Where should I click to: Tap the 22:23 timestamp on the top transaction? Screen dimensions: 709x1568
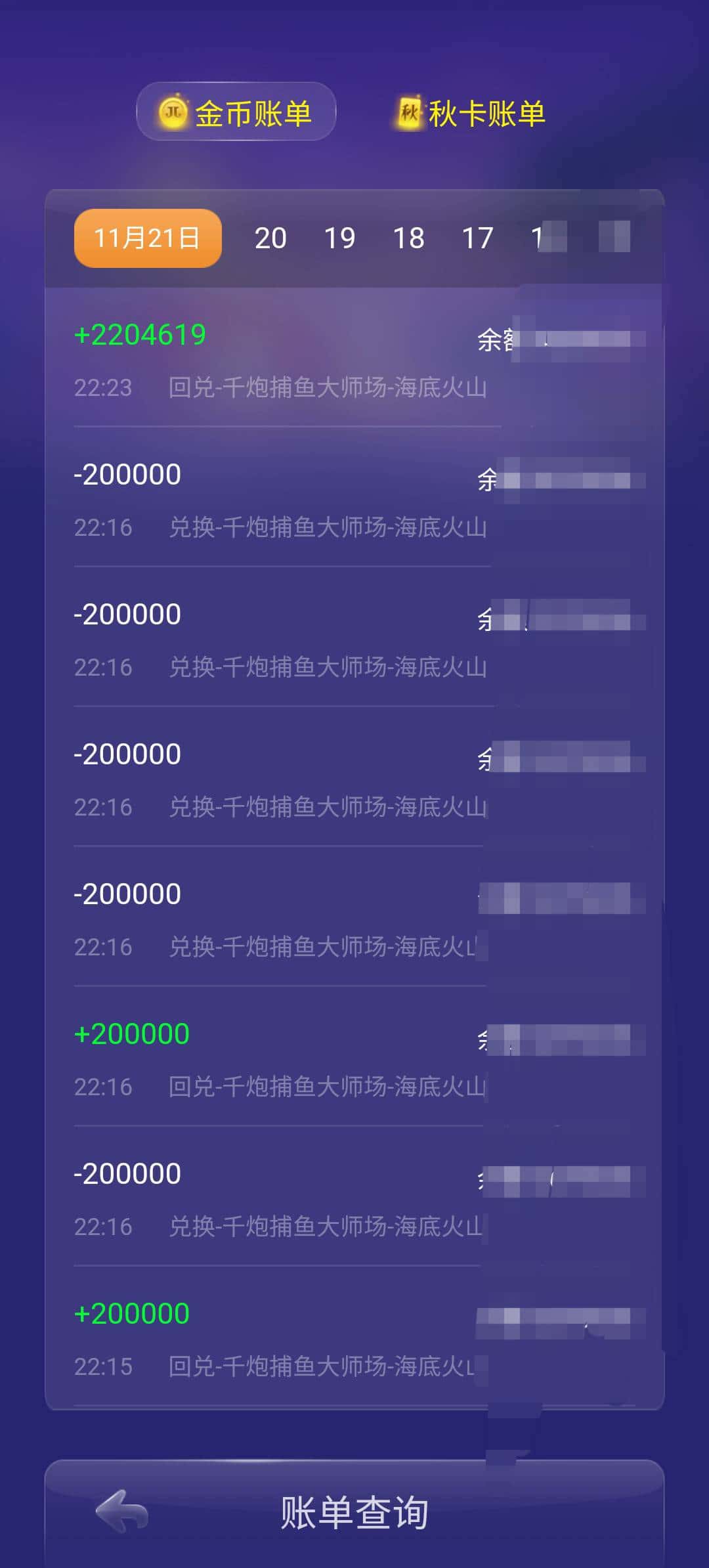102,388
